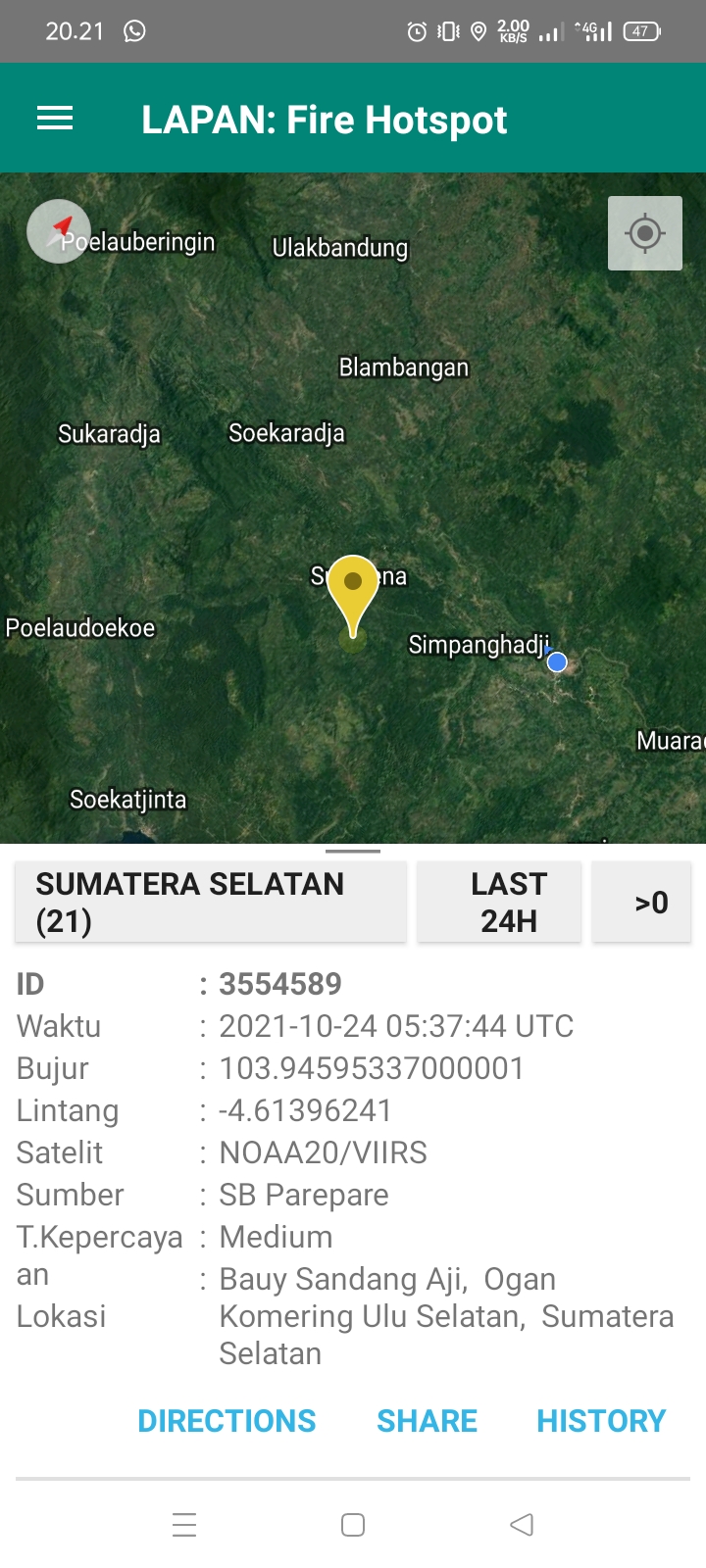Screen dimensions: 706x1568
Task: Select the yellow hotspot marker on map
Action: point(353,588)
